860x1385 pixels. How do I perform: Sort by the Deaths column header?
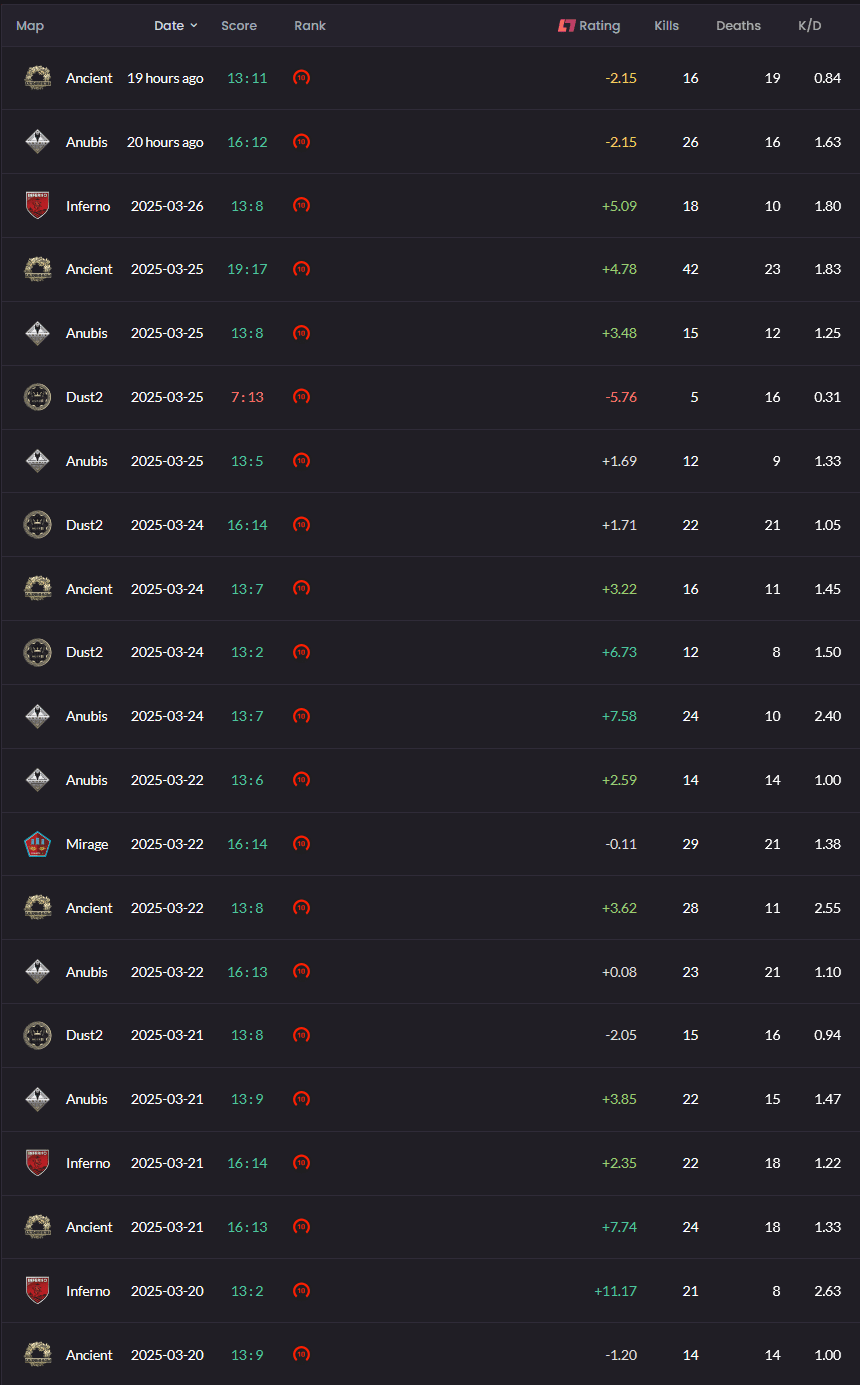[738, 26]
